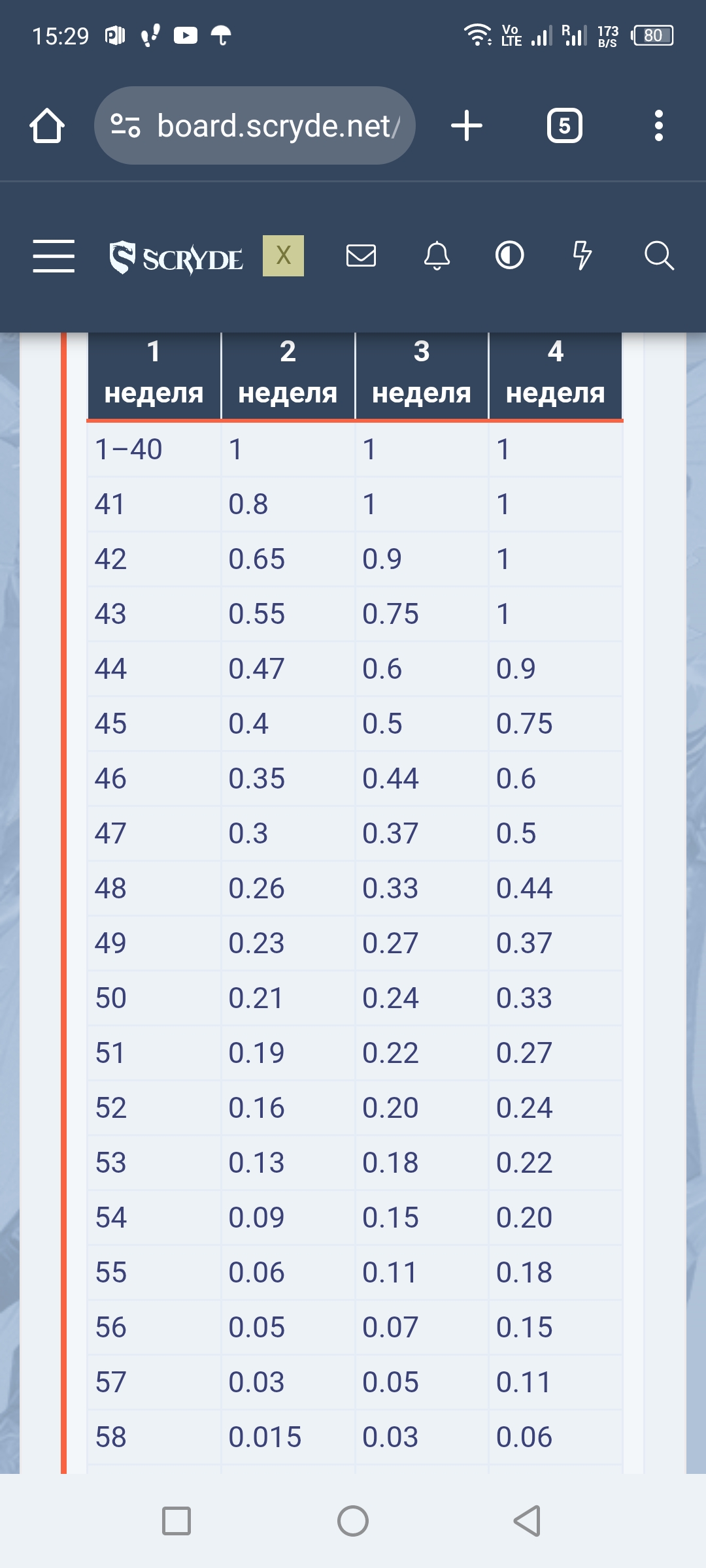
Task: Open the What's new lightning icon
Action: coord(582,255)
